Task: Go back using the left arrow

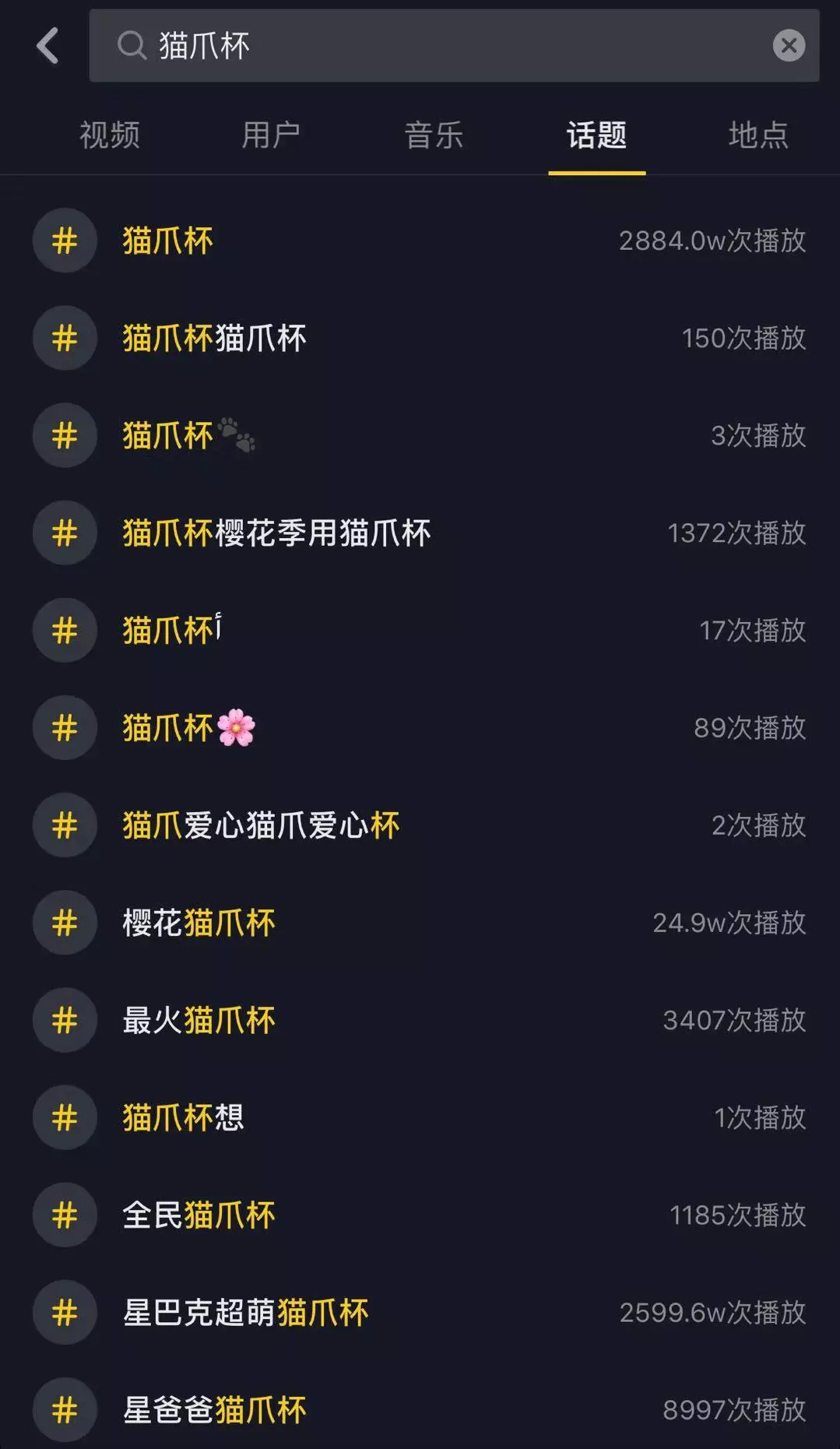Action: coord(48,46)
